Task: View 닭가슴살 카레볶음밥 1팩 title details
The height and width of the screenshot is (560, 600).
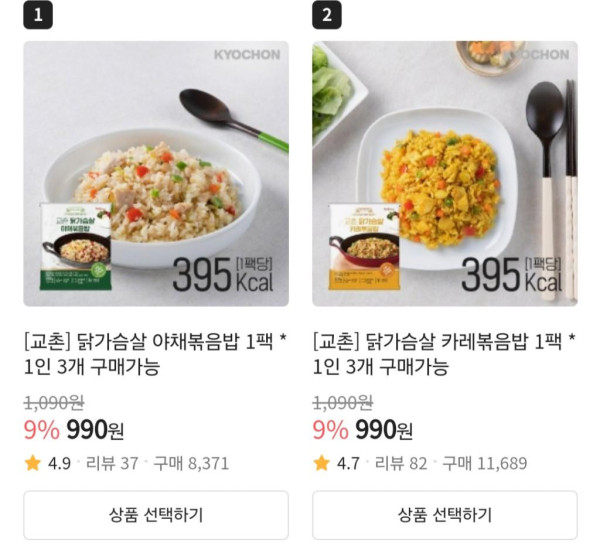Action: [443, 354]
